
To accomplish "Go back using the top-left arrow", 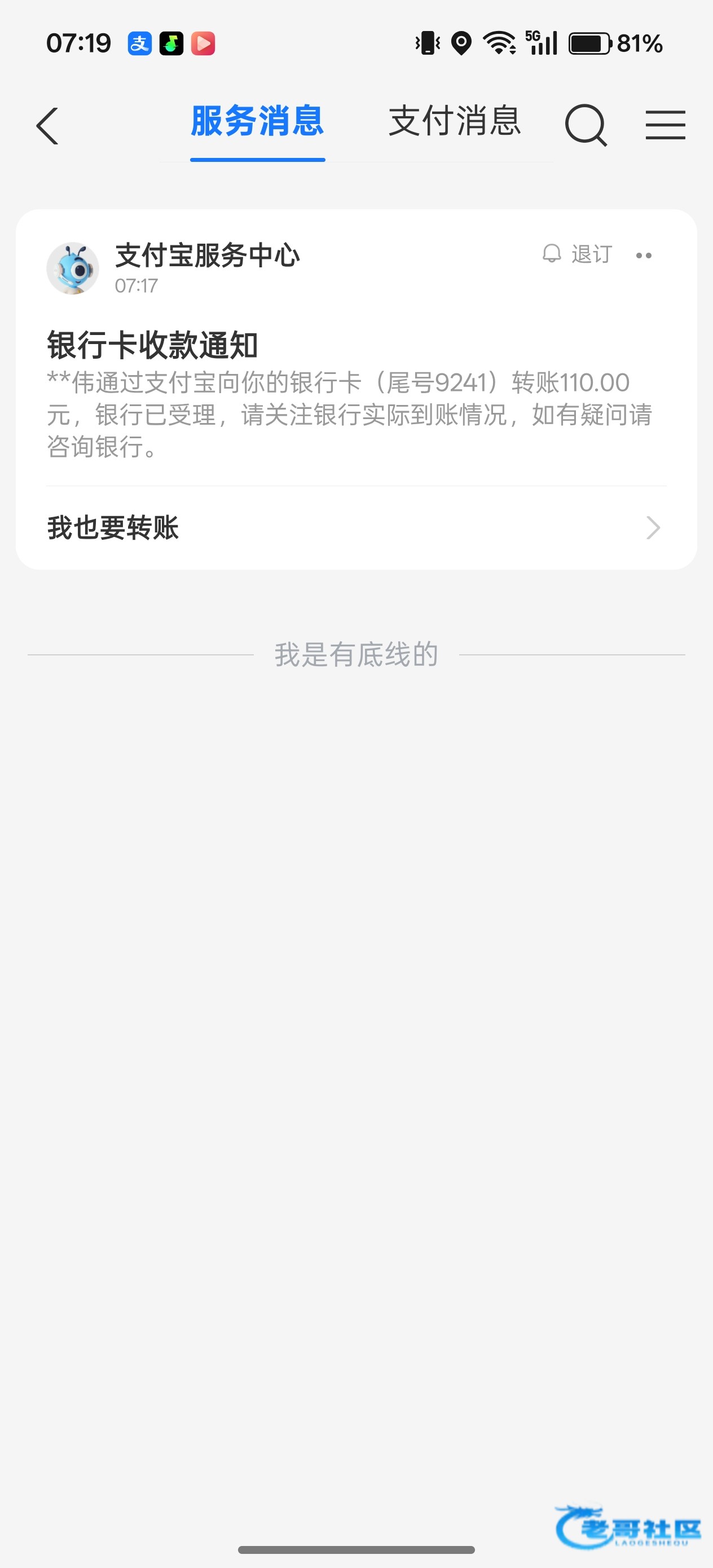I will (47, 126).
